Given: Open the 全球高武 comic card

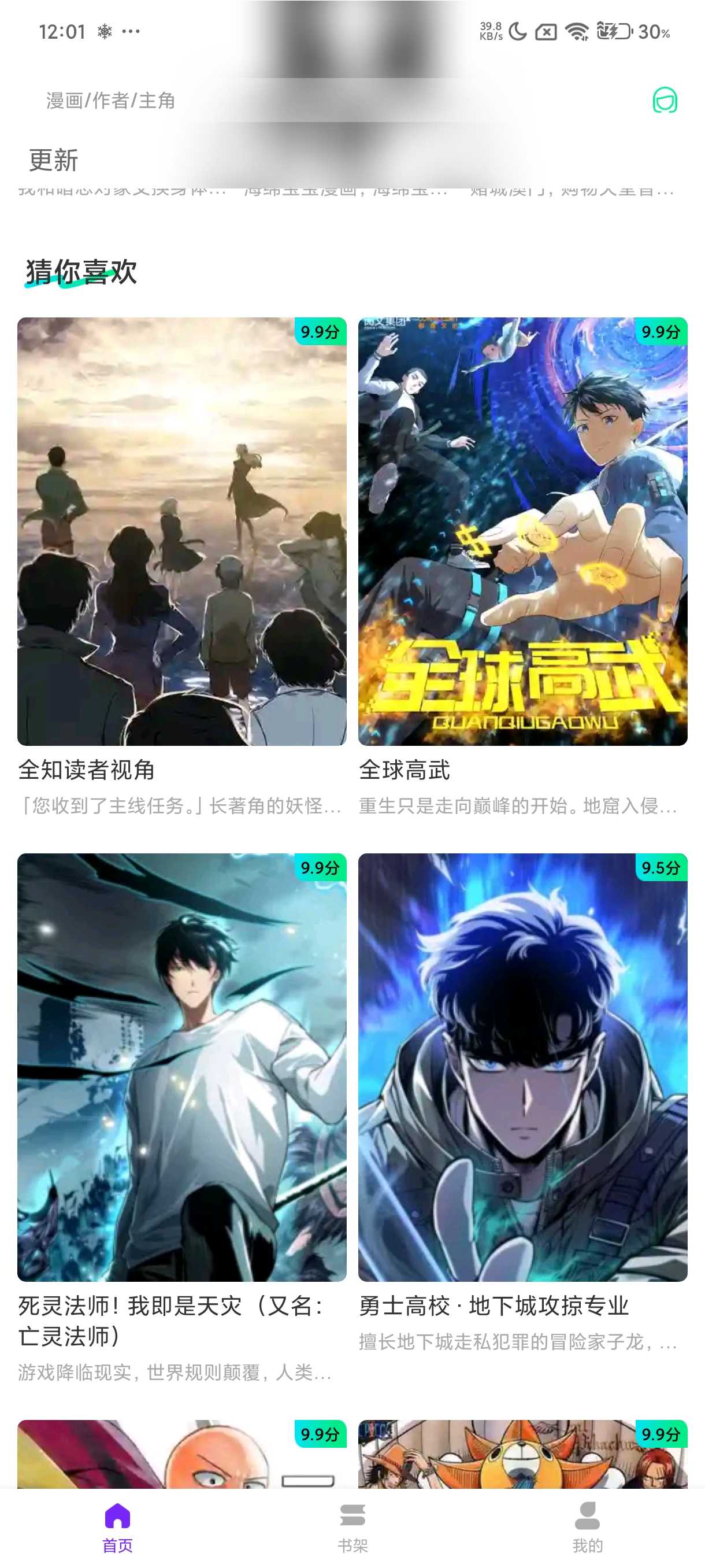Looking at the screenshot, I should 522,531.
